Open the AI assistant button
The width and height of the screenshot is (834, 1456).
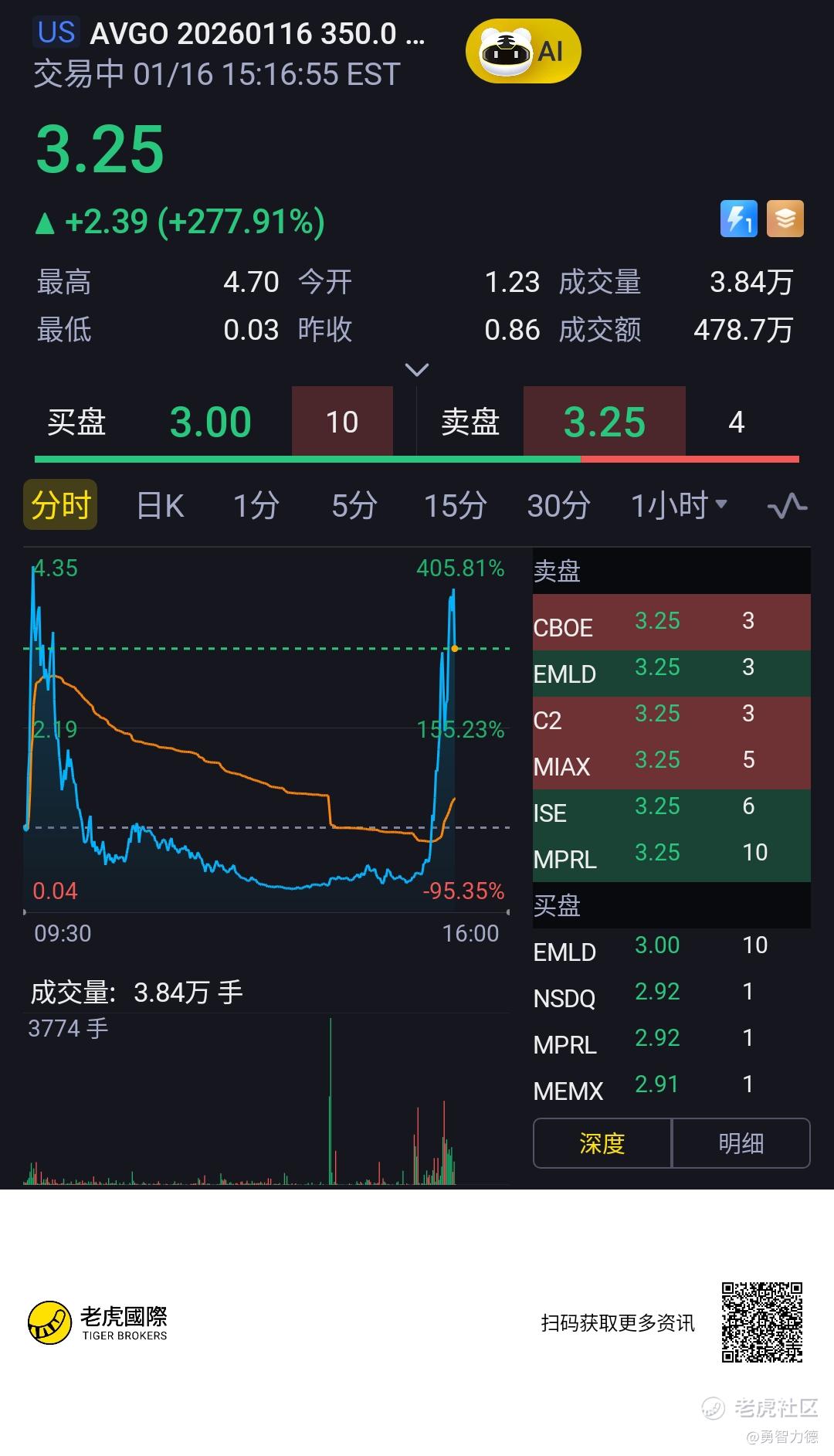pyautogui.click(x=523, y=52)
